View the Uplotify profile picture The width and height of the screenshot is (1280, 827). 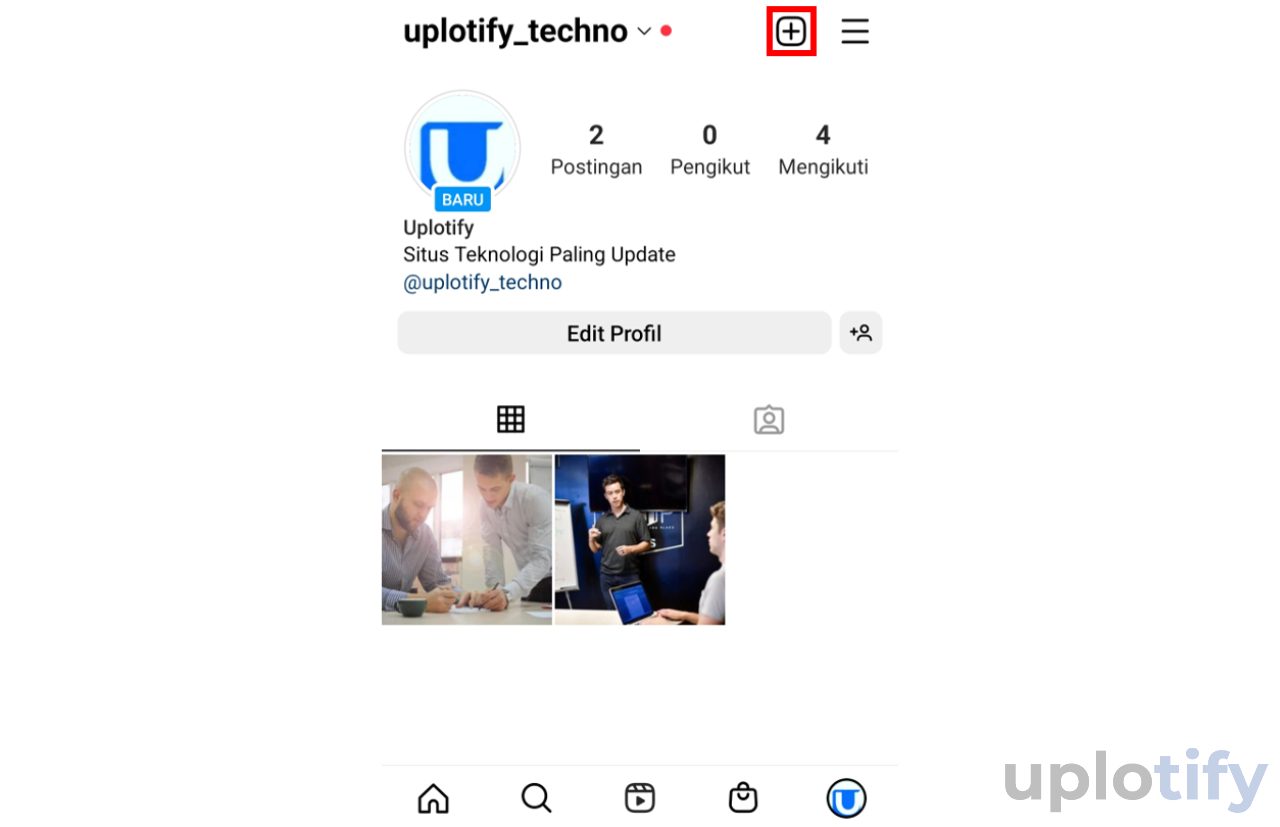point(462,150)
